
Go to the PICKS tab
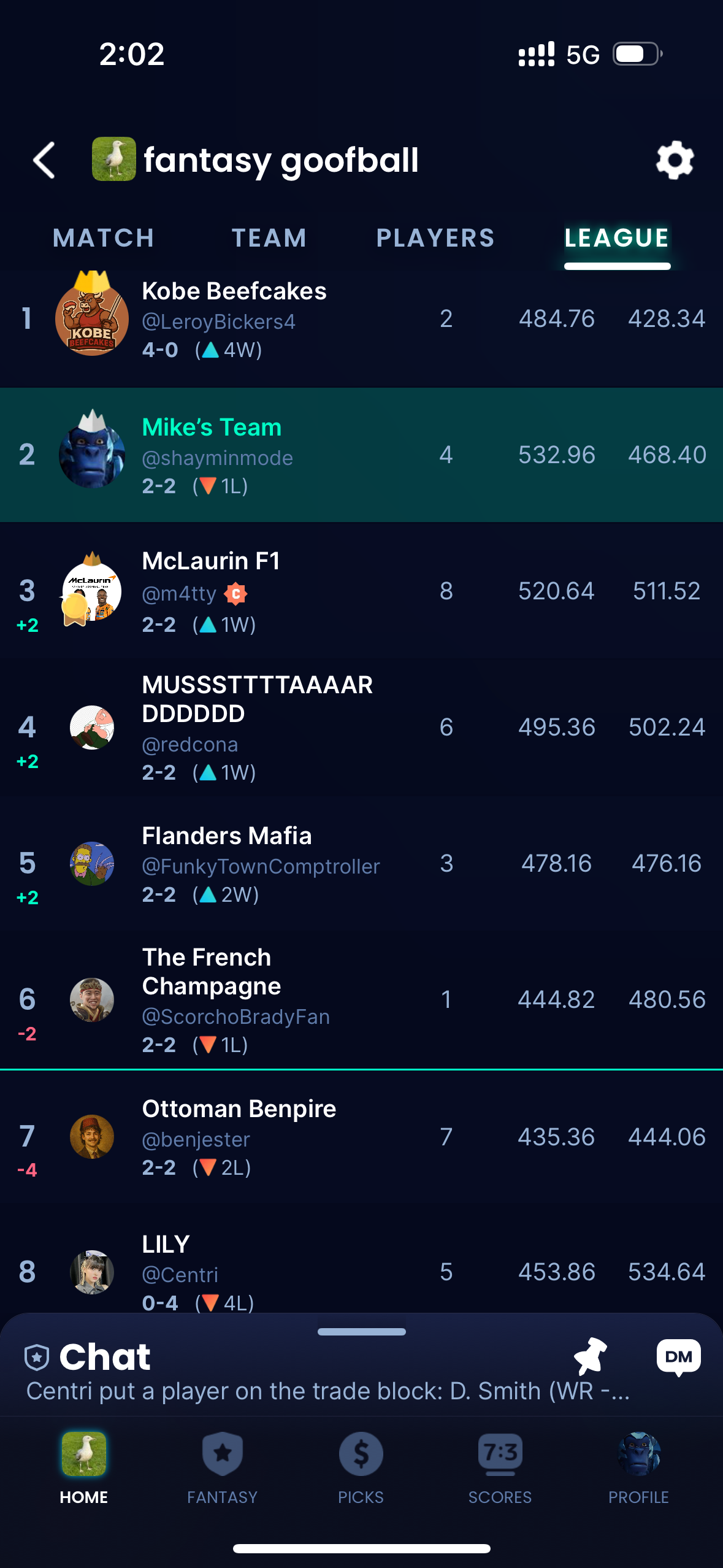click(361, 1467)
